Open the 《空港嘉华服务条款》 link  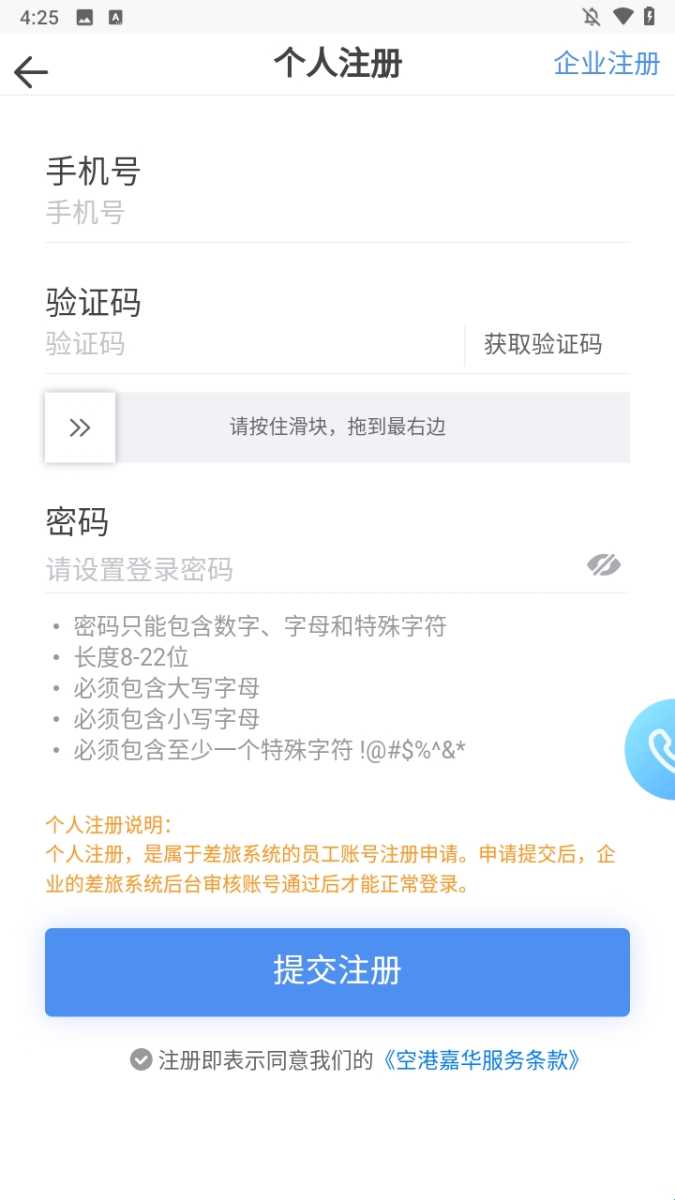pyautogui.click(x=482, y=1060)
